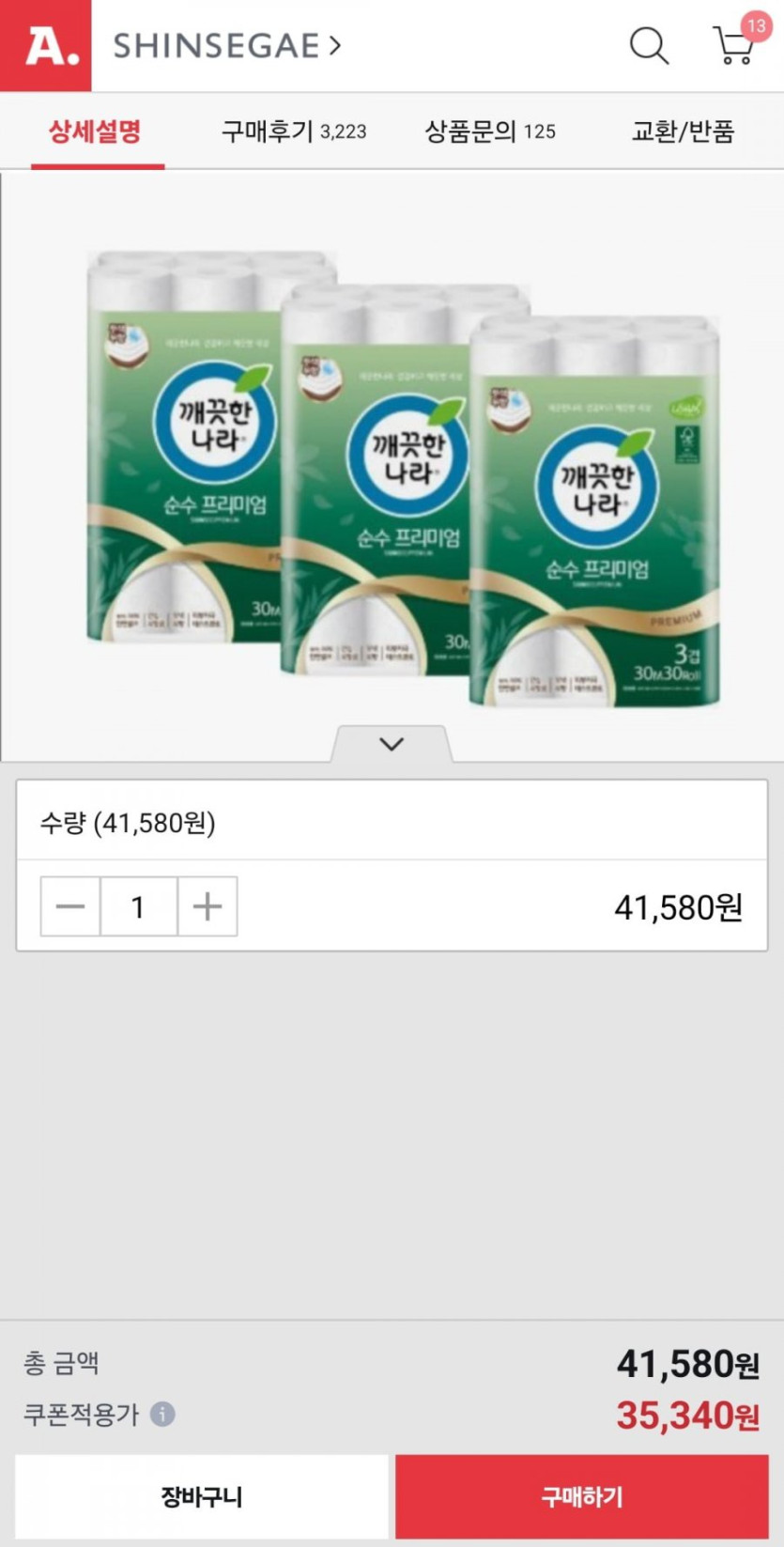Open the shopping cart with 13 items
This screenshot has width=784, height=1547.
point(735,45)
